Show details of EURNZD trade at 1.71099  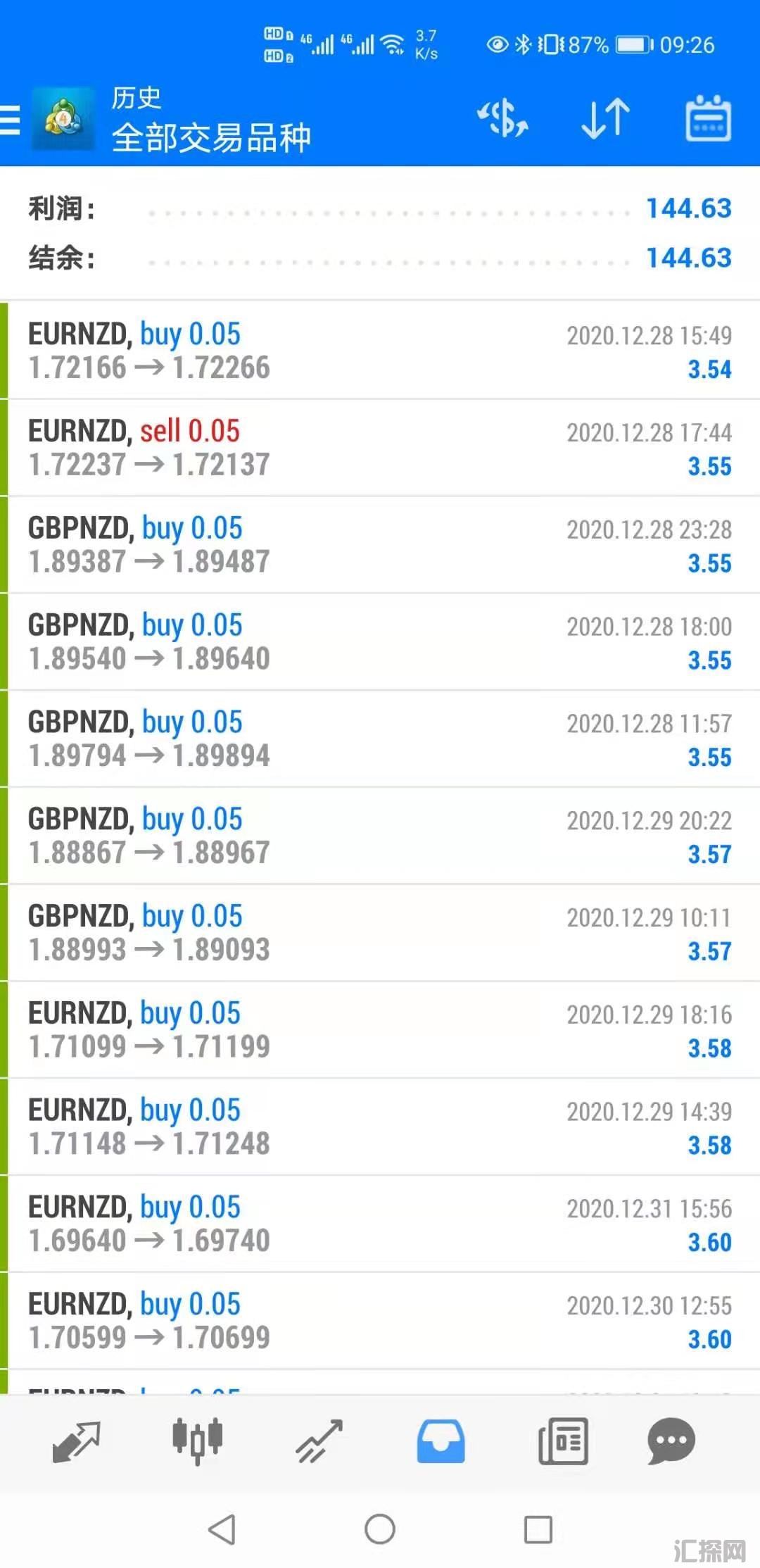pyautogui.click(x=380, y=1030)
